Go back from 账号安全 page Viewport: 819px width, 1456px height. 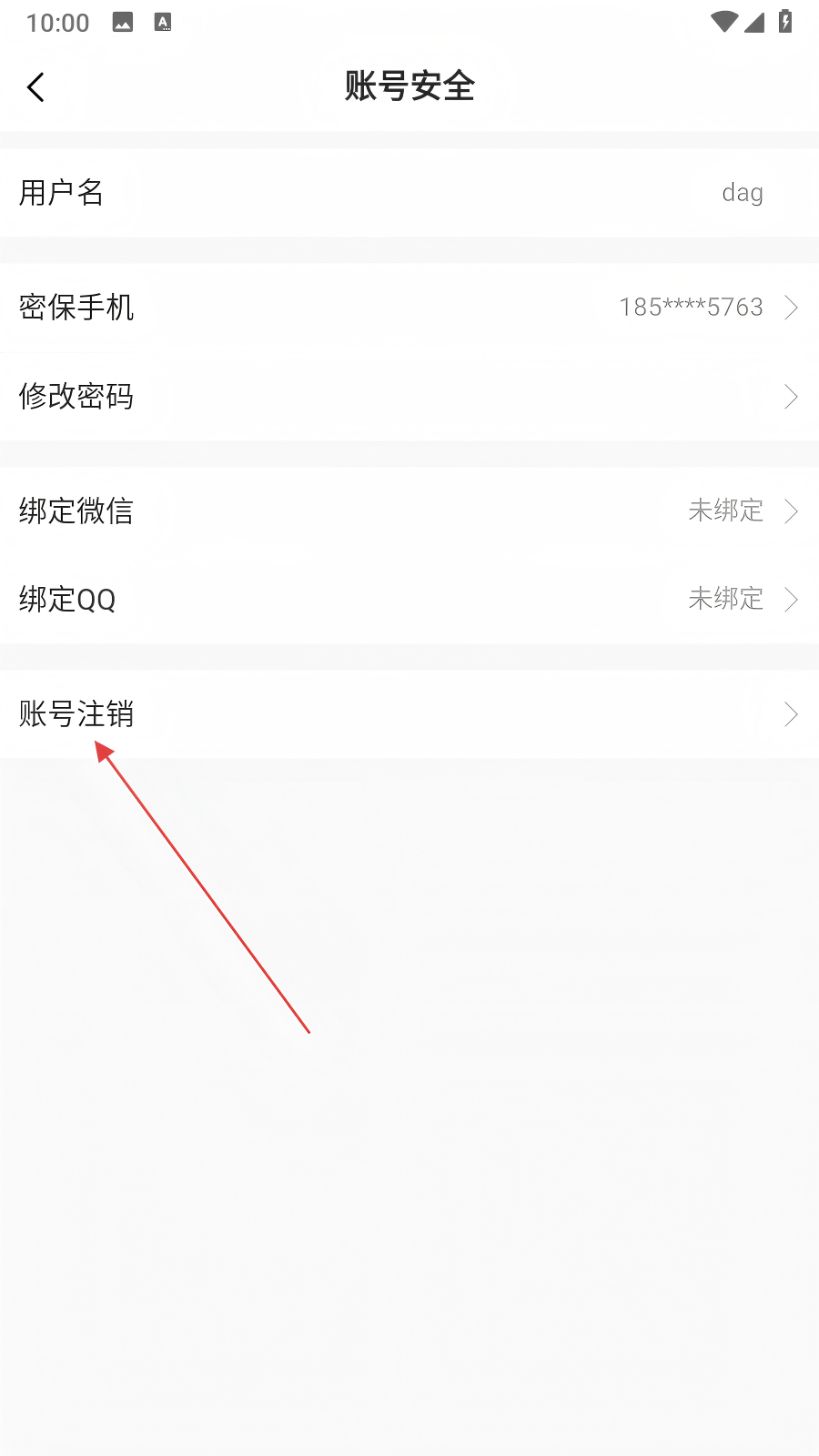point(36,87)
